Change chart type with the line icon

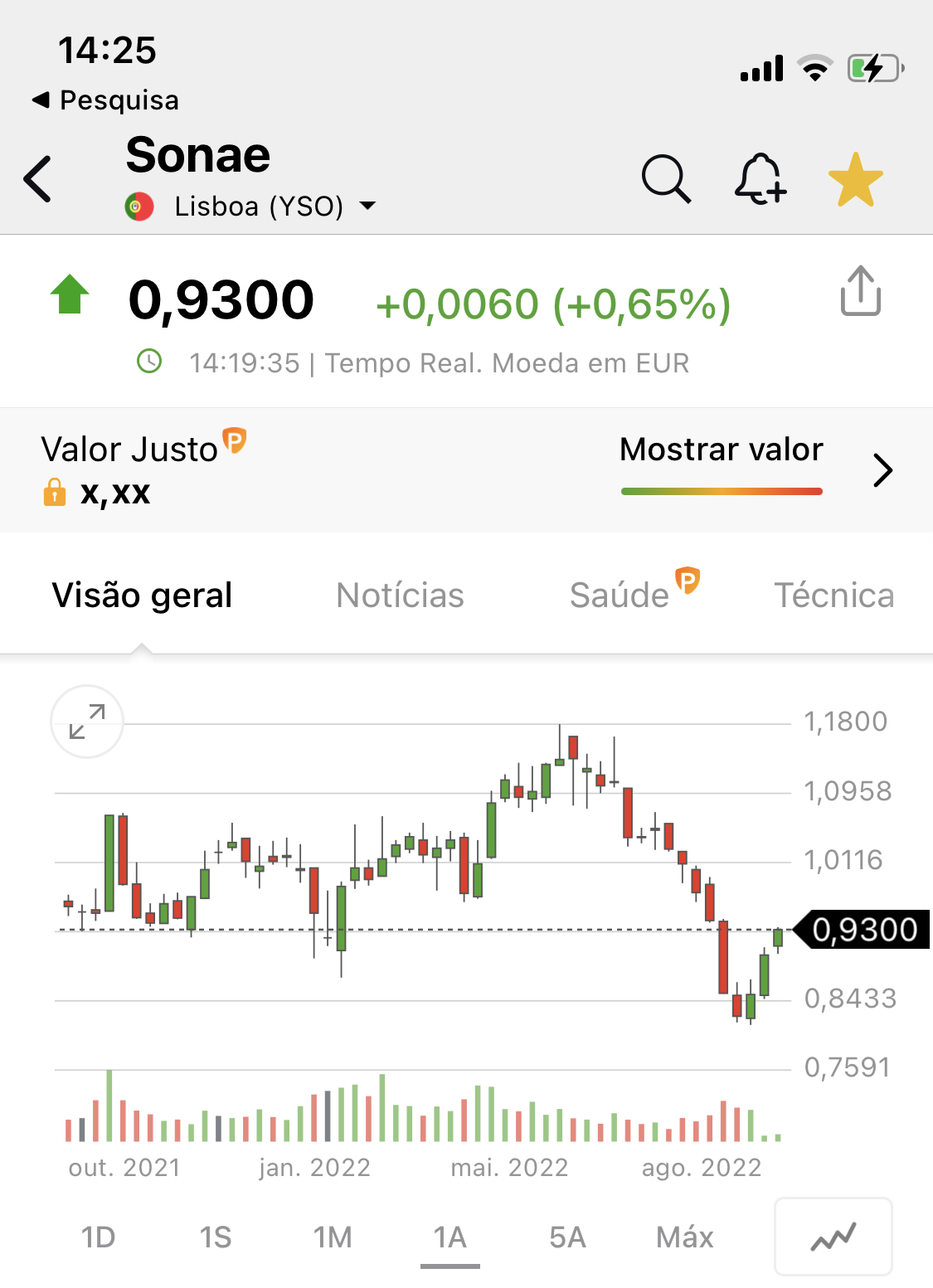point(833,1237)
